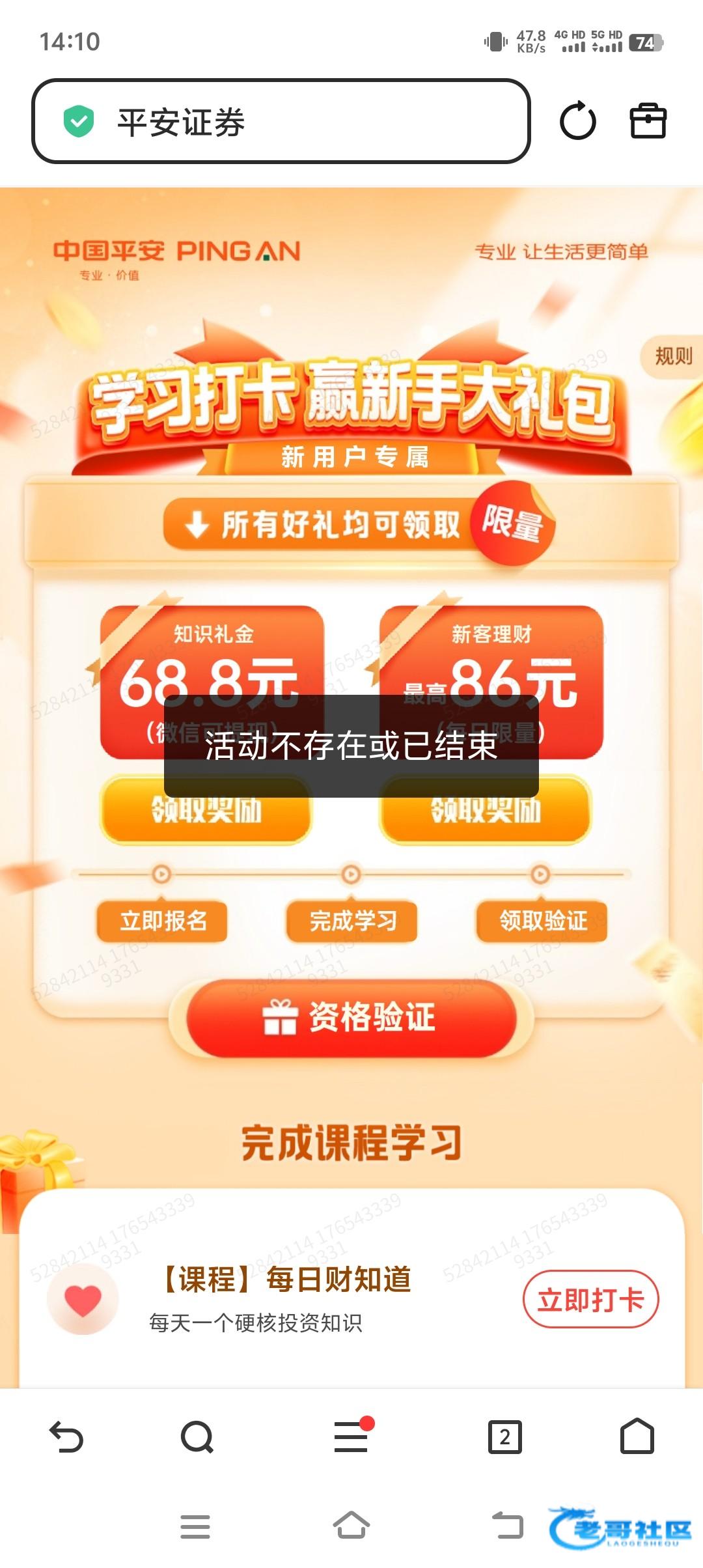Tap the system home button
This screenshot has height=1568, width=703.
351,1526
